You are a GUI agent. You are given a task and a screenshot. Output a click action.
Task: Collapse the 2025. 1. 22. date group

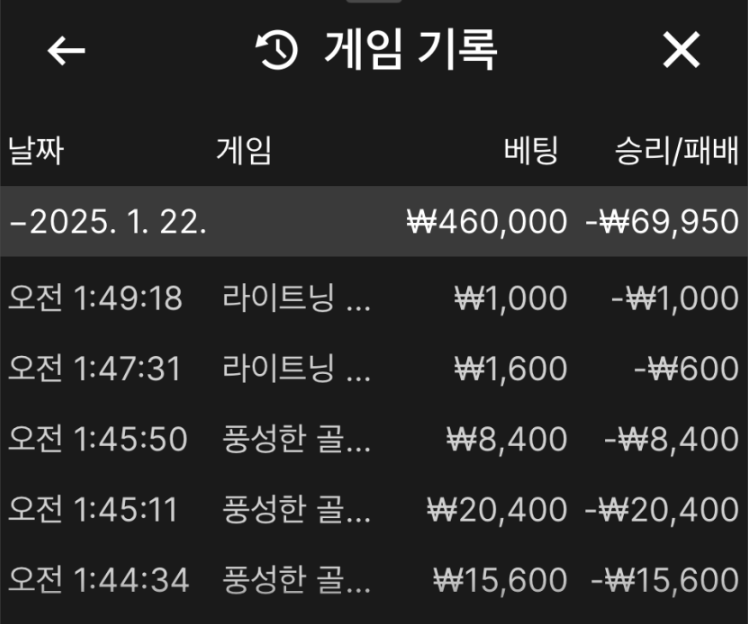click(108, 222)
